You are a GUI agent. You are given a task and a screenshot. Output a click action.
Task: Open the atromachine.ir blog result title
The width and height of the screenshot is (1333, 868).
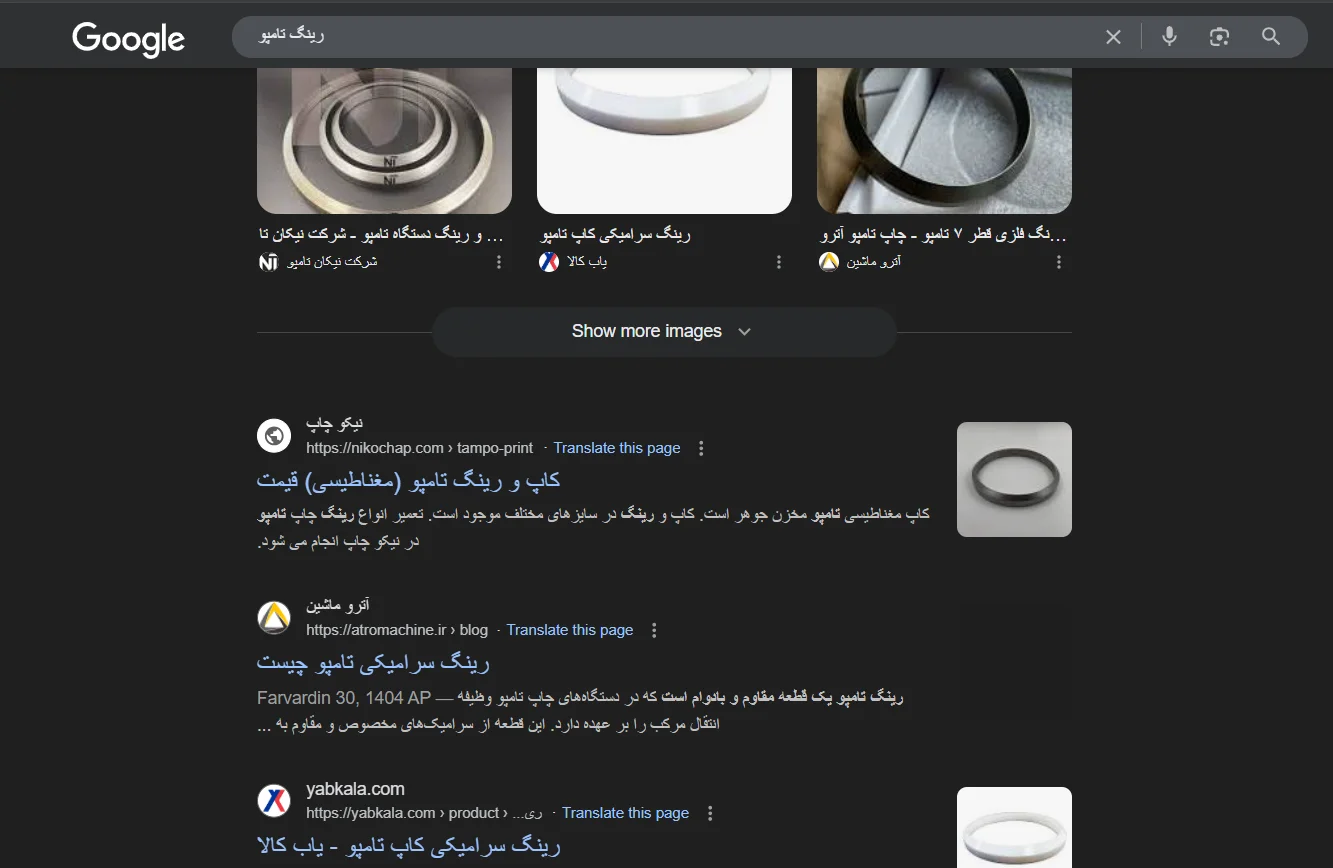coord(373,662)
